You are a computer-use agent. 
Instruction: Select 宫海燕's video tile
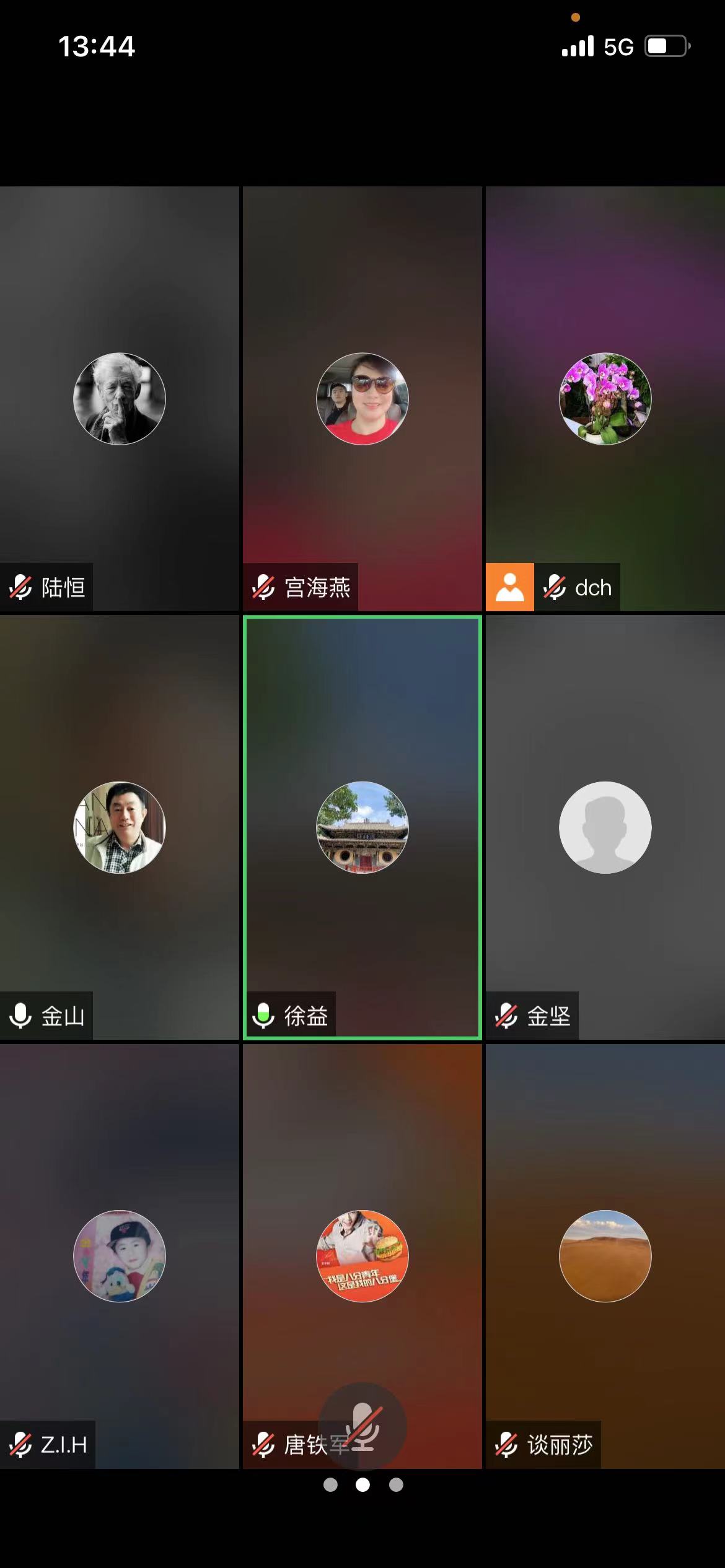click(362, 399)
